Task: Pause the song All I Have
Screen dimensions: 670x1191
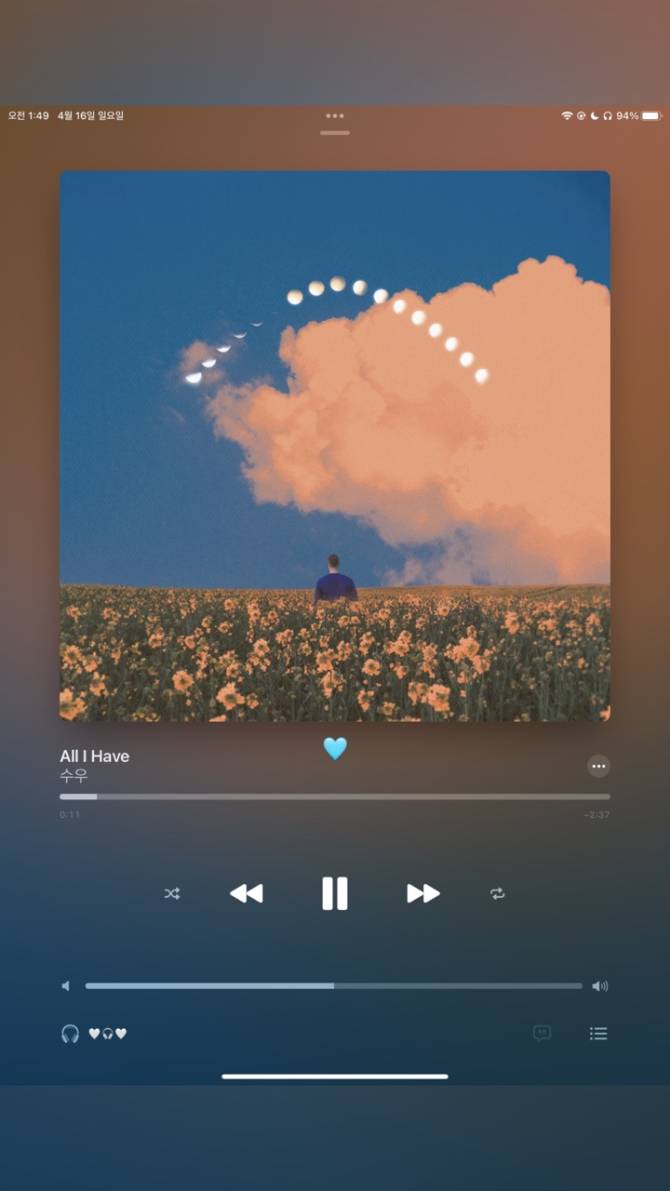Action: [x=334, y=893]
